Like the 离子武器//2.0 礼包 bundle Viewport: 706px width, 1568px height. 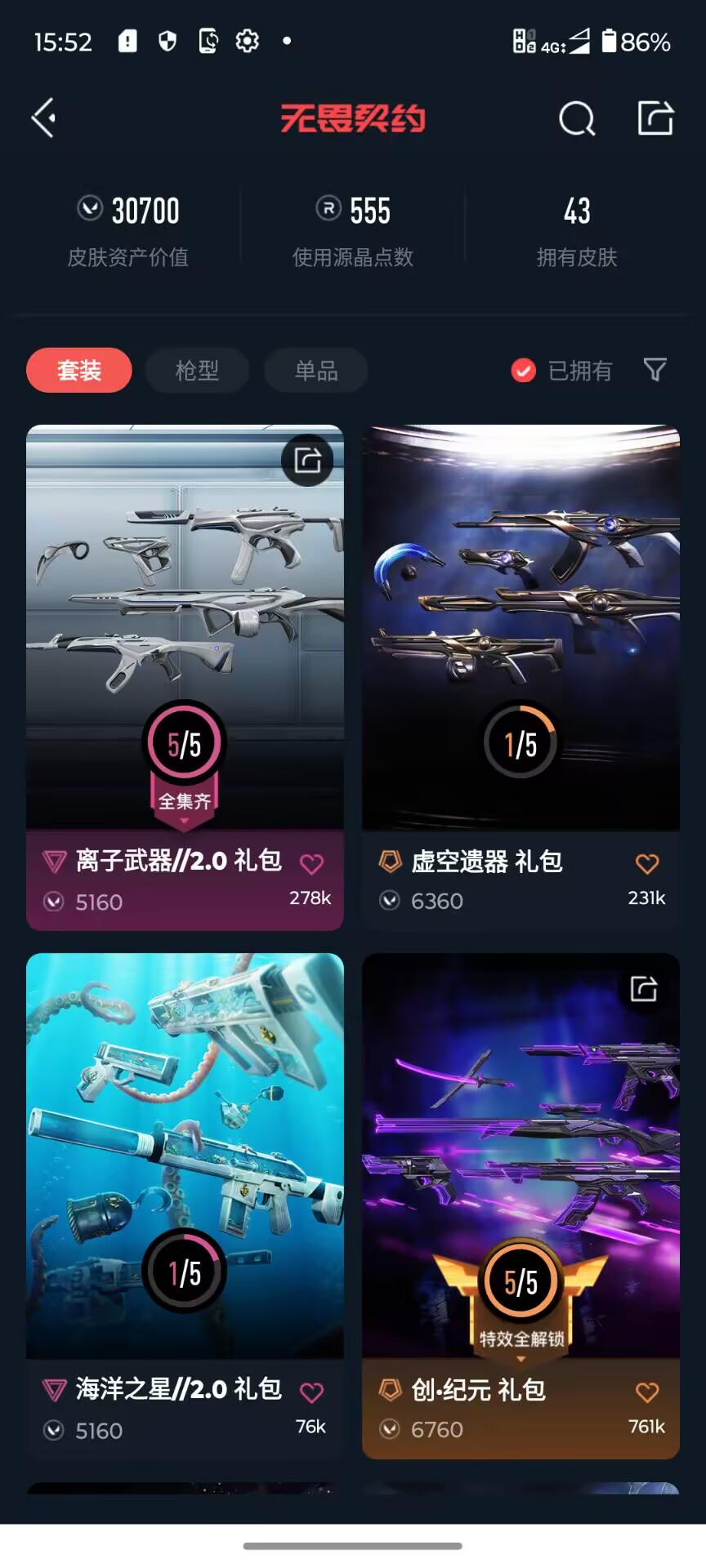point(311,863)
